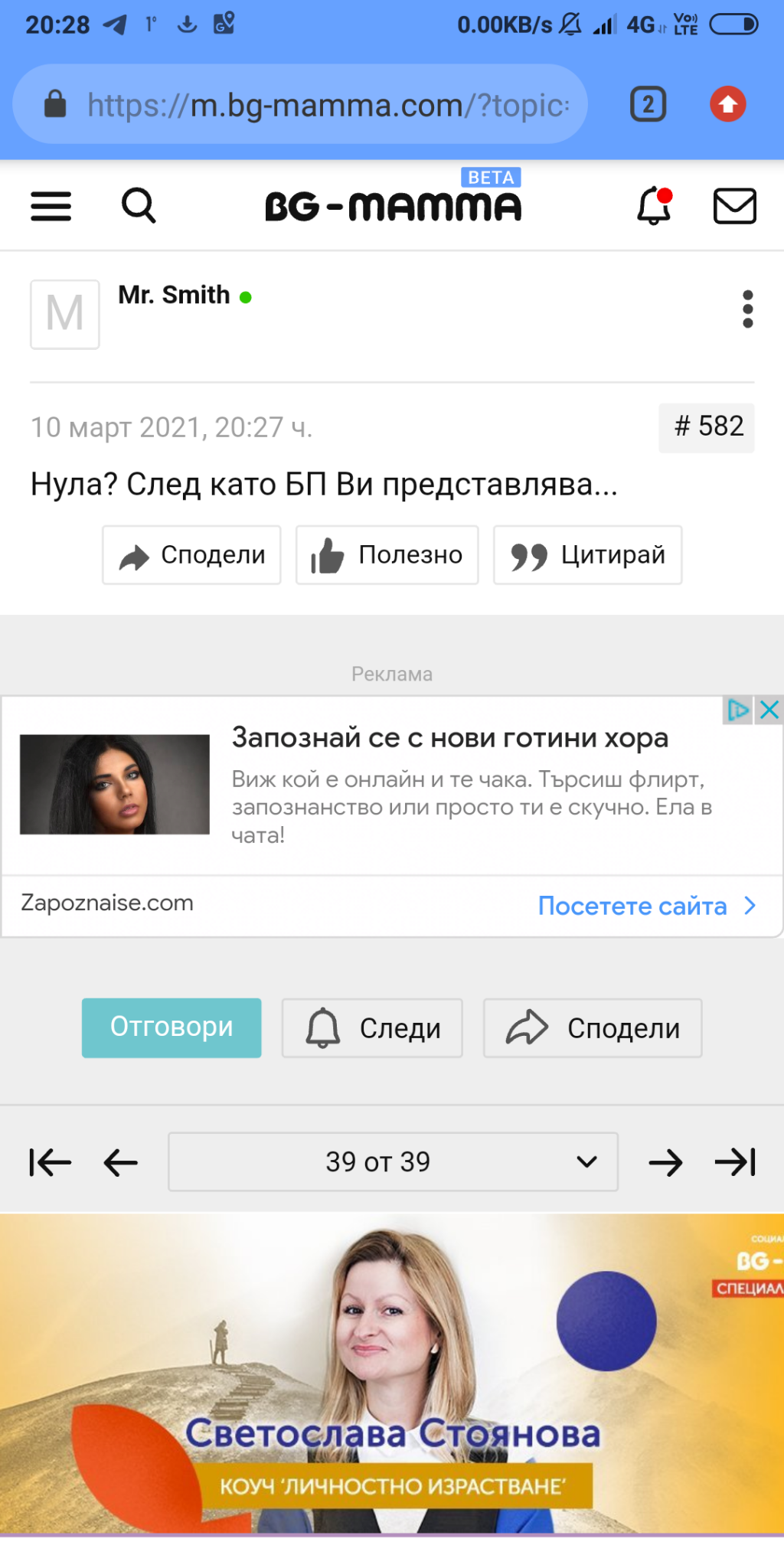The width and height of the screenshot is (784, 1568).
Task: Open the notifications bell
Action: [x=655, y=205]
